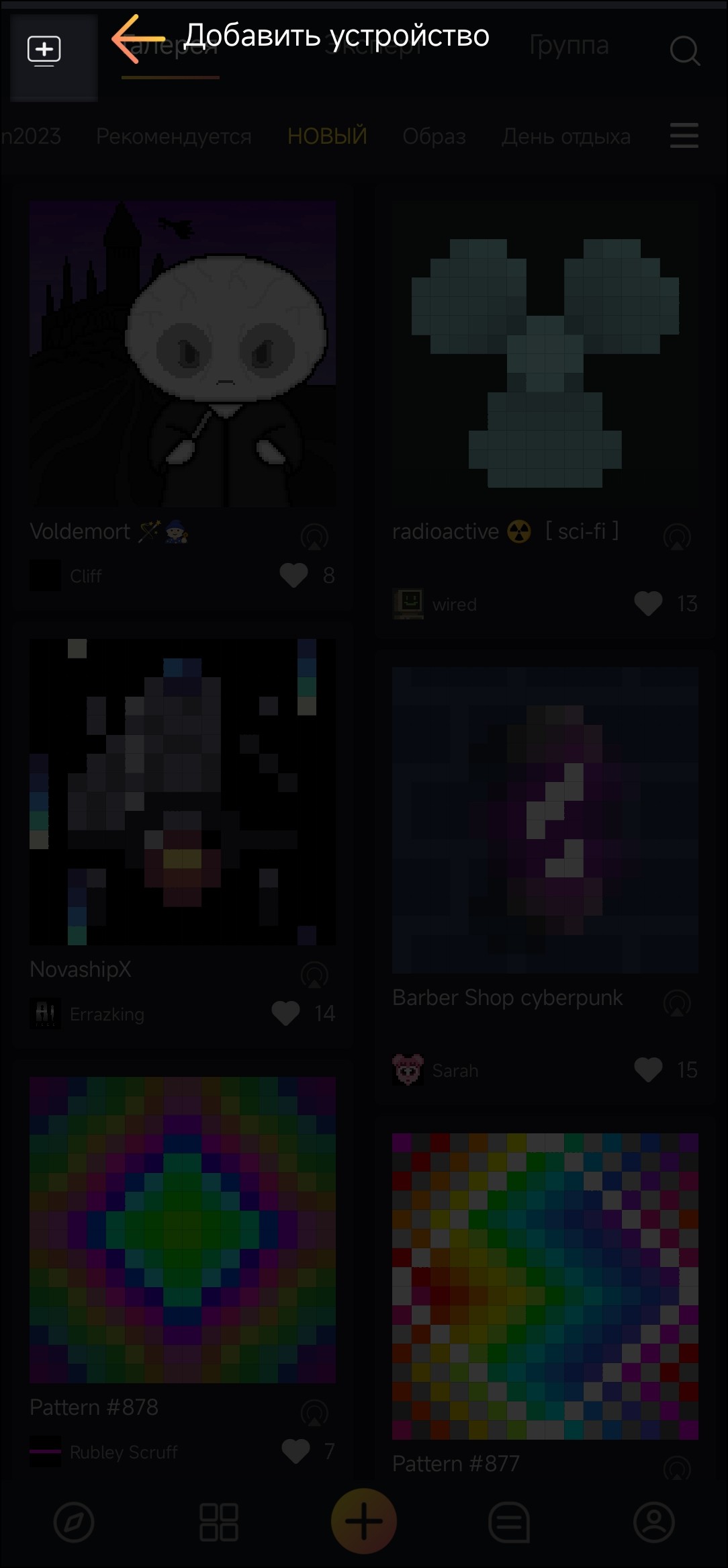The height and width of the screenshot is (1568, 728).
Task: Open the radioactive sci-fi artwork
Action: tap(545, 353)
